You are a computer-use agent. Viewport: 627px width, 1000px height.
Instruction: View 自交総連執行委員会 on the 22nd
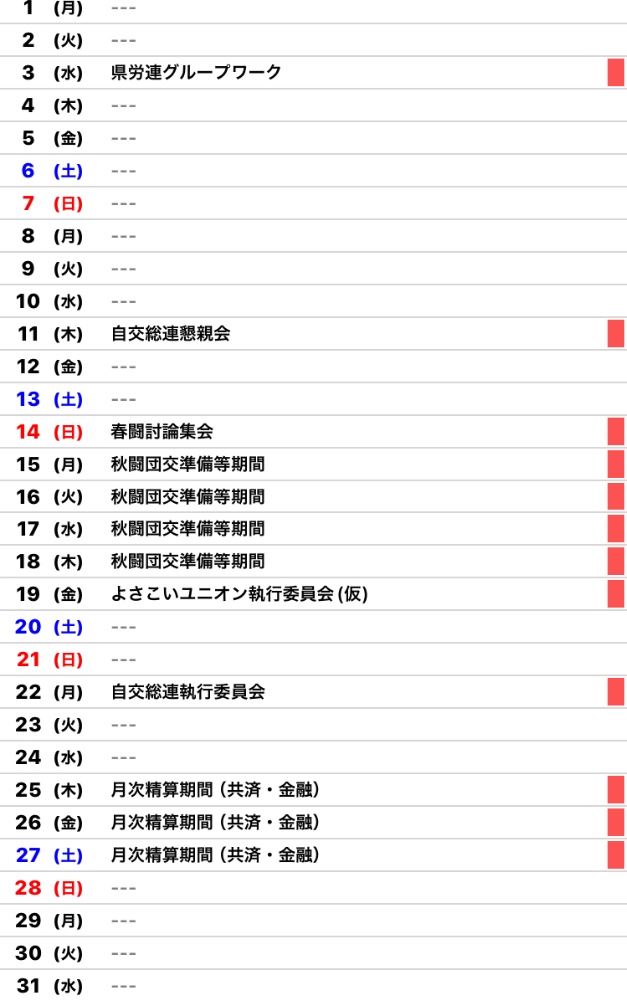188,692
